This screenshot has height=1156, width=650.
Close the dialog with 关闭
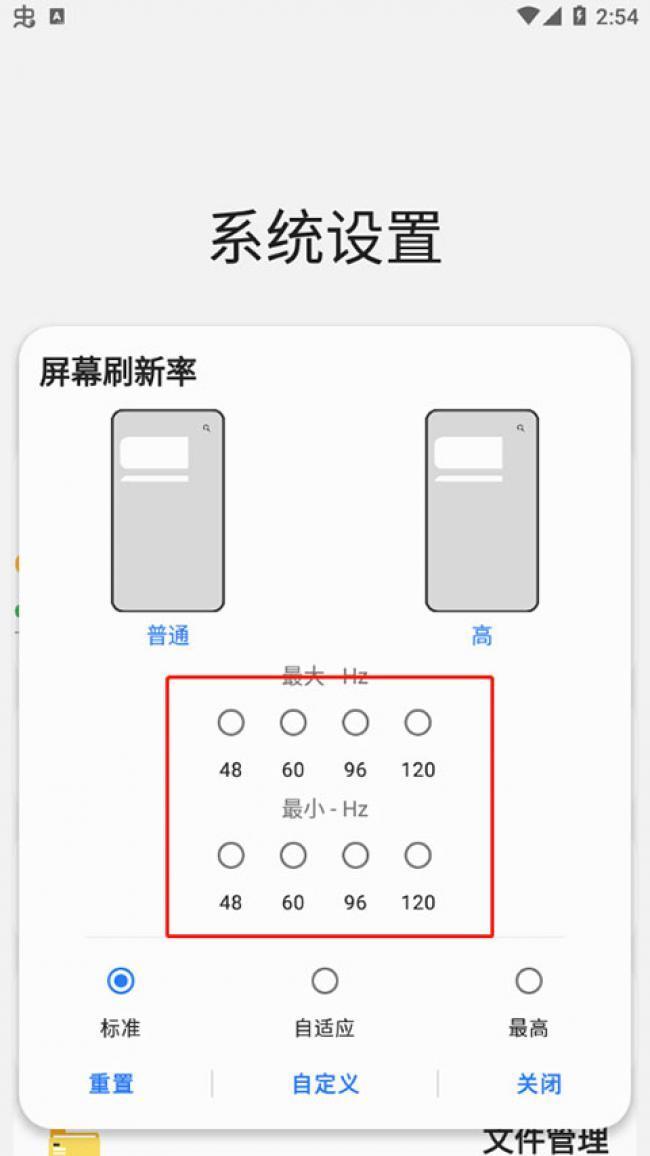(539, 1084)
